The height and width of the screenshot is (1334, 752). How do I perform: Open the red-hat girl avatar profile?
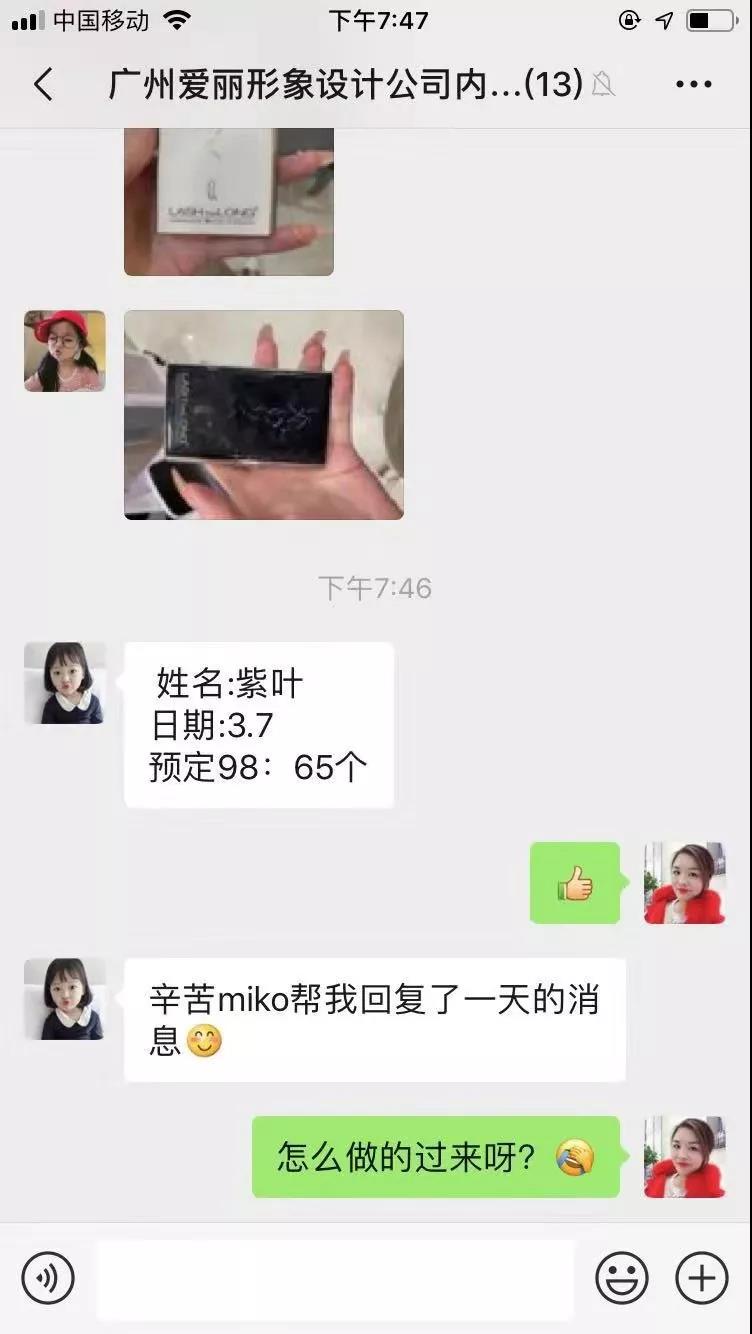[x=65, y=351]
